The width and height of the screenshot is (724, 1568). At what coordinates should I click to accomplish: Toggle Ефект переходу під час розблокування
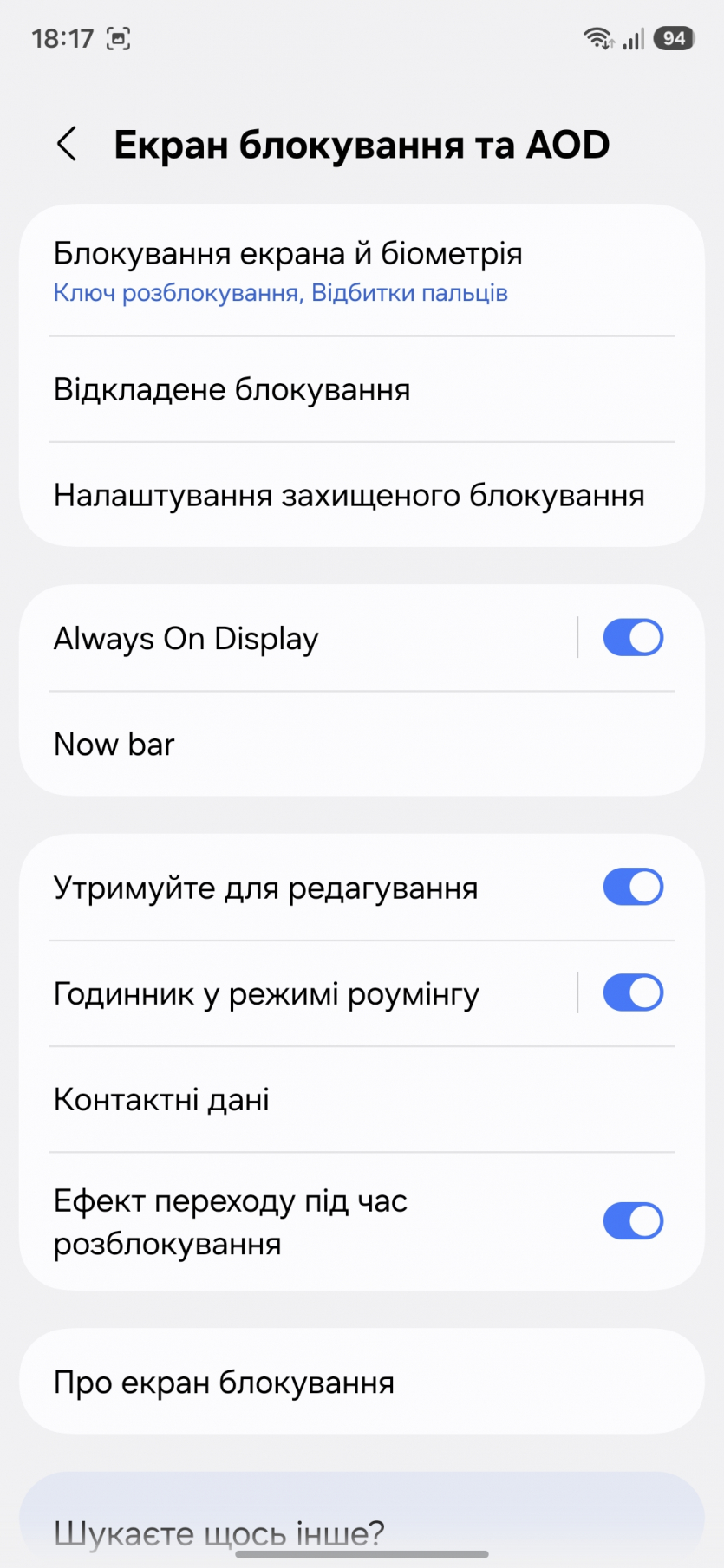(633, 1221)
